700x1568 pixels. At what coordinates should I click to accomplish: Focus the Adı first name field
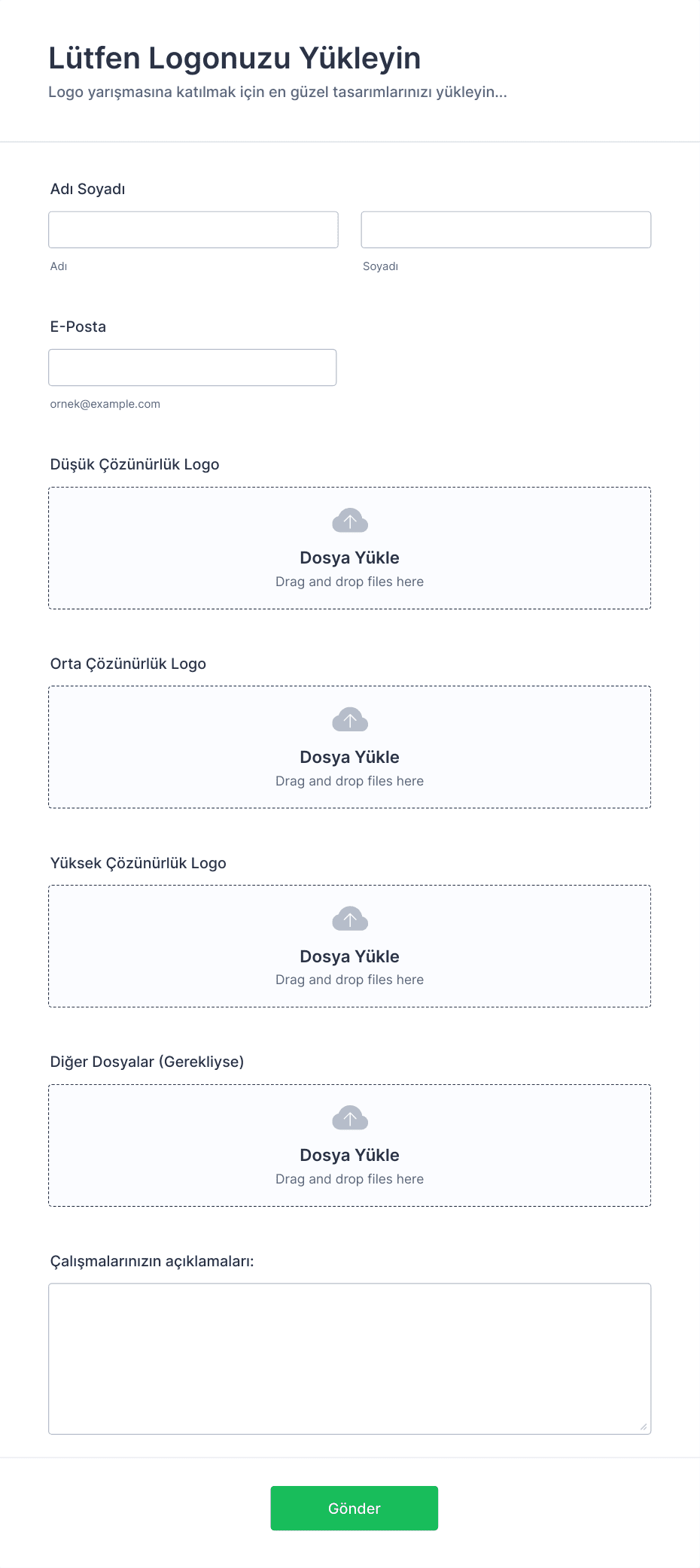click(193, 229)
